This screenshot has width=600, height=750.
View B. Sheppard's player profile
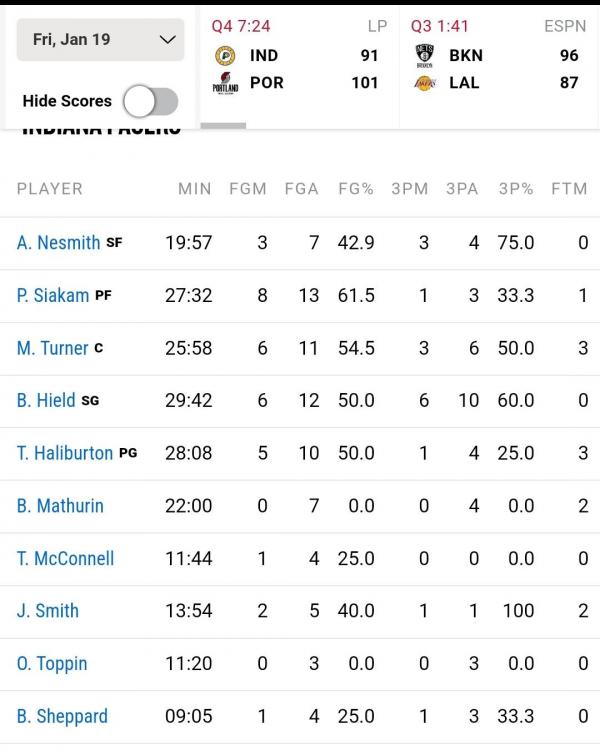point(62,716)
